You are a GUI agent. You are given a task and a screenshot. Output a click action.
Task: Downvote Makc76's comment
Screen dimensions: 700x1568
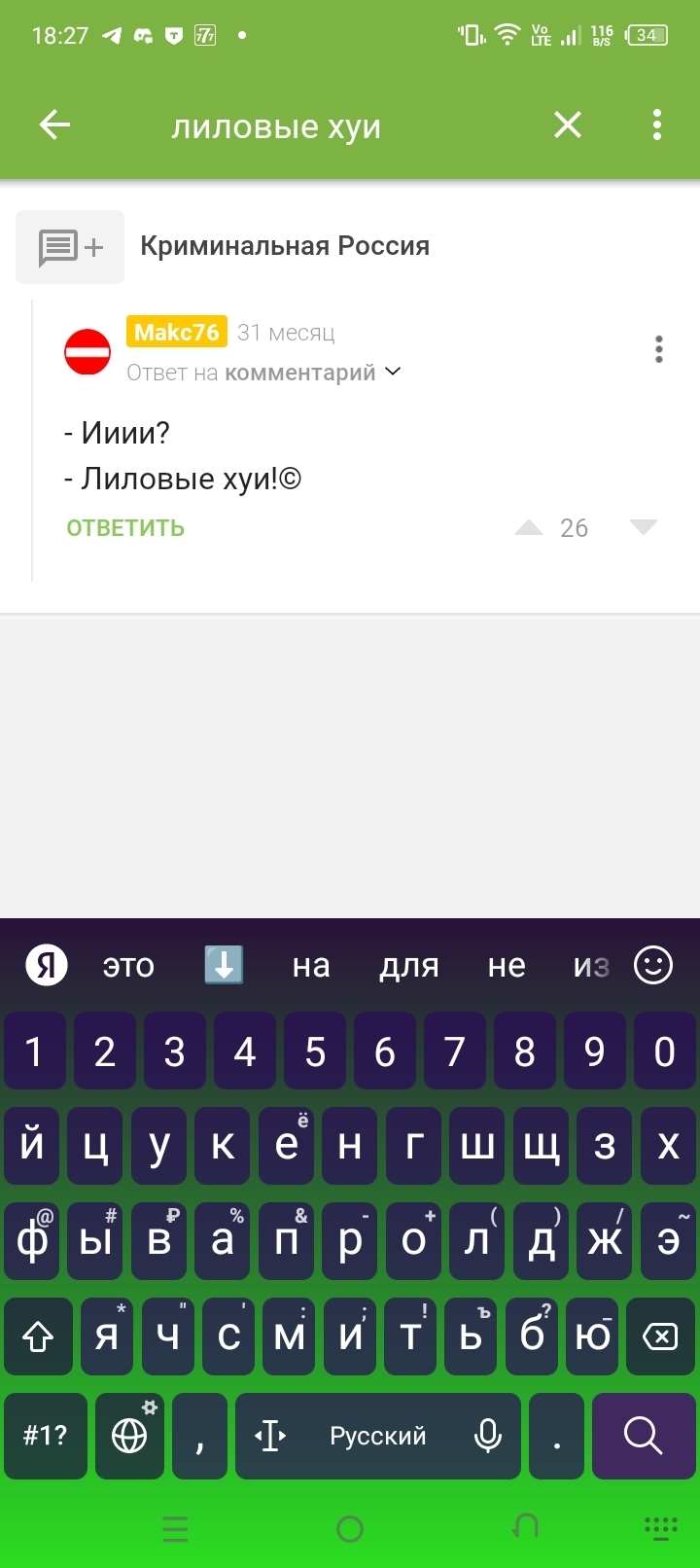[644, 527]
